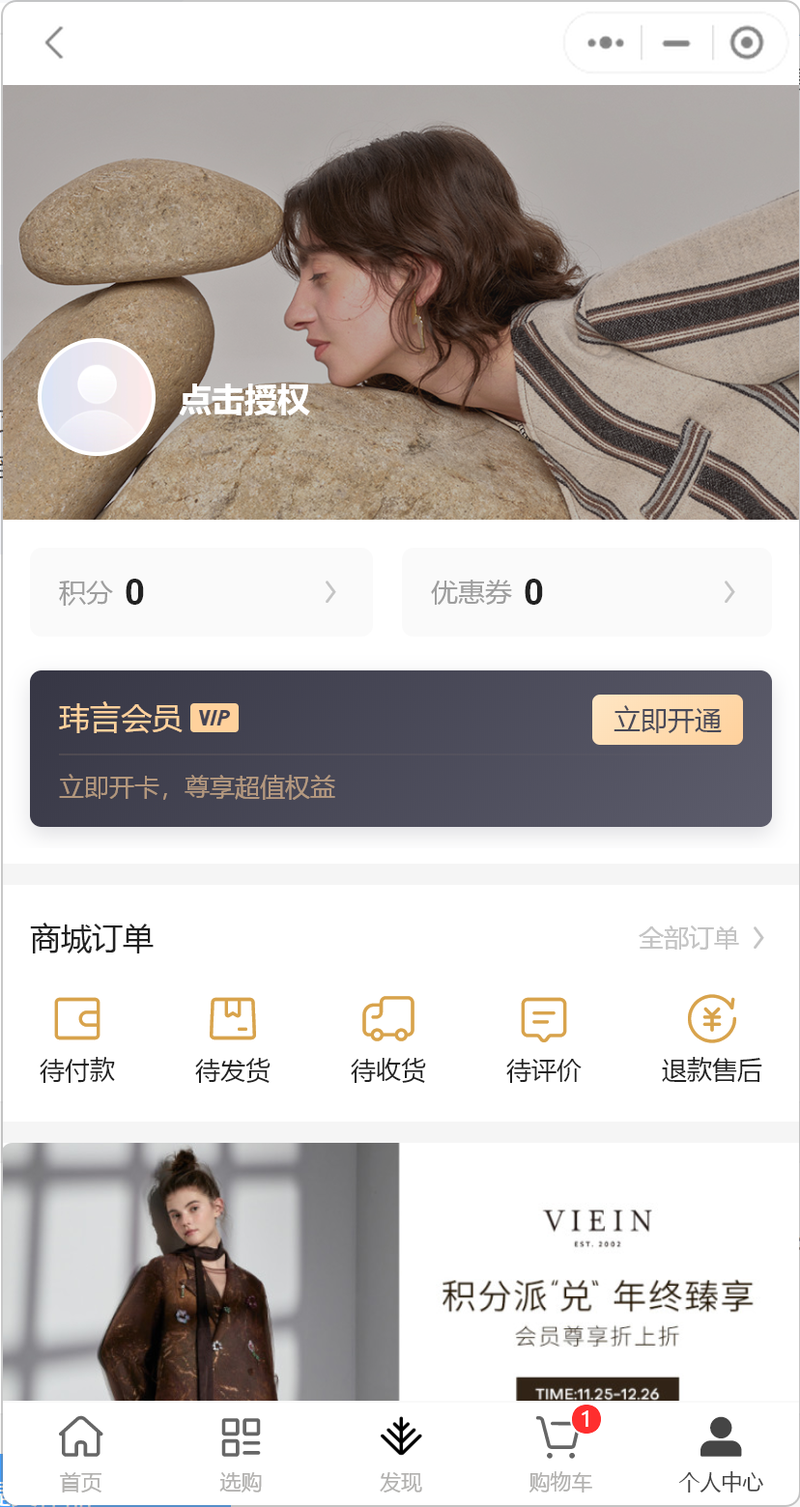Viewport: 800px width, 1507px height.
Task: Minimize the mini program with the dash icon
Action: tap(676, 43)
